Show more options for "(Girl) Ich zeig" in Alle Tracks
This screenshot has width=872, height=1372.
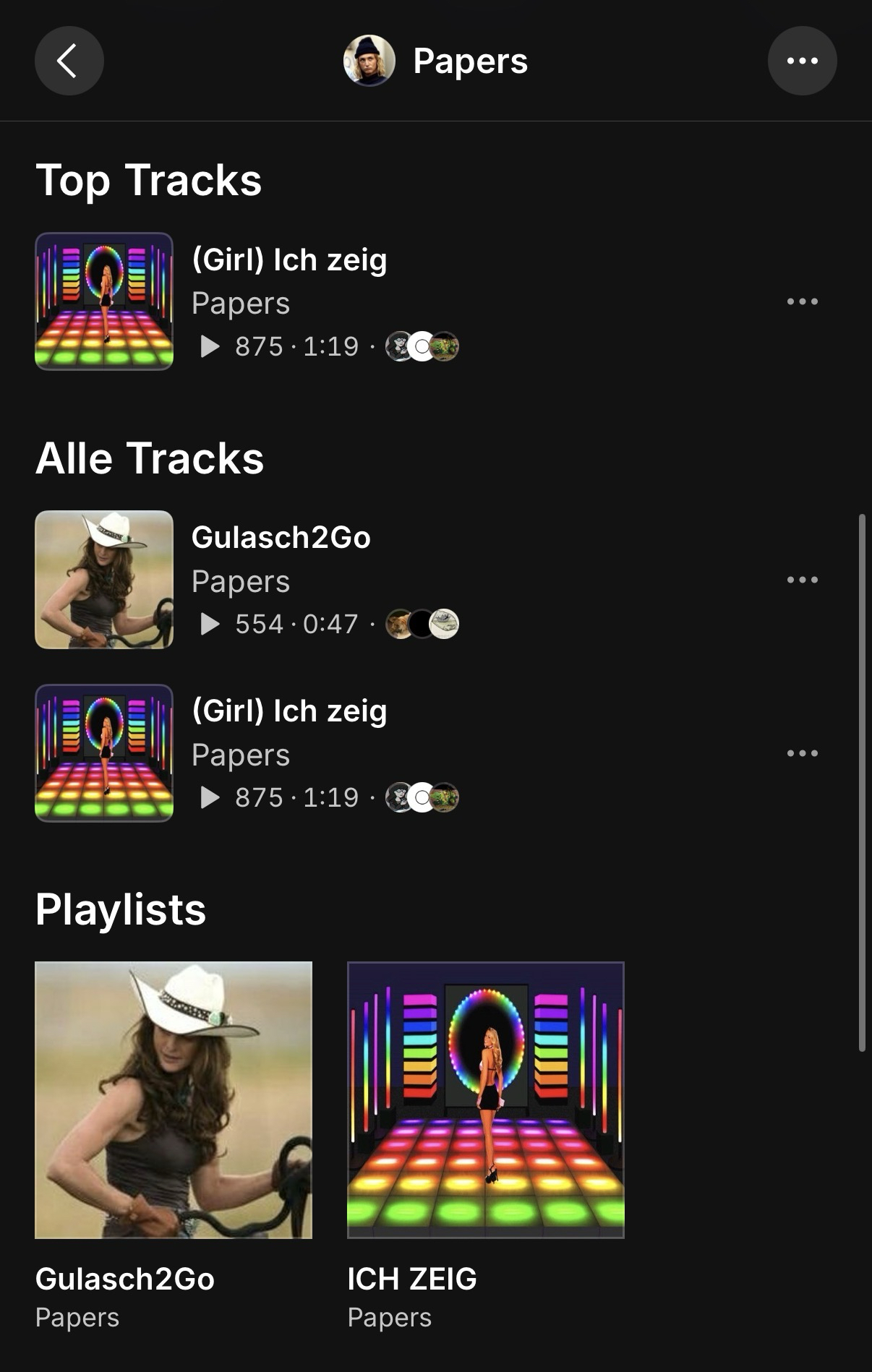(x=802, y=753)
